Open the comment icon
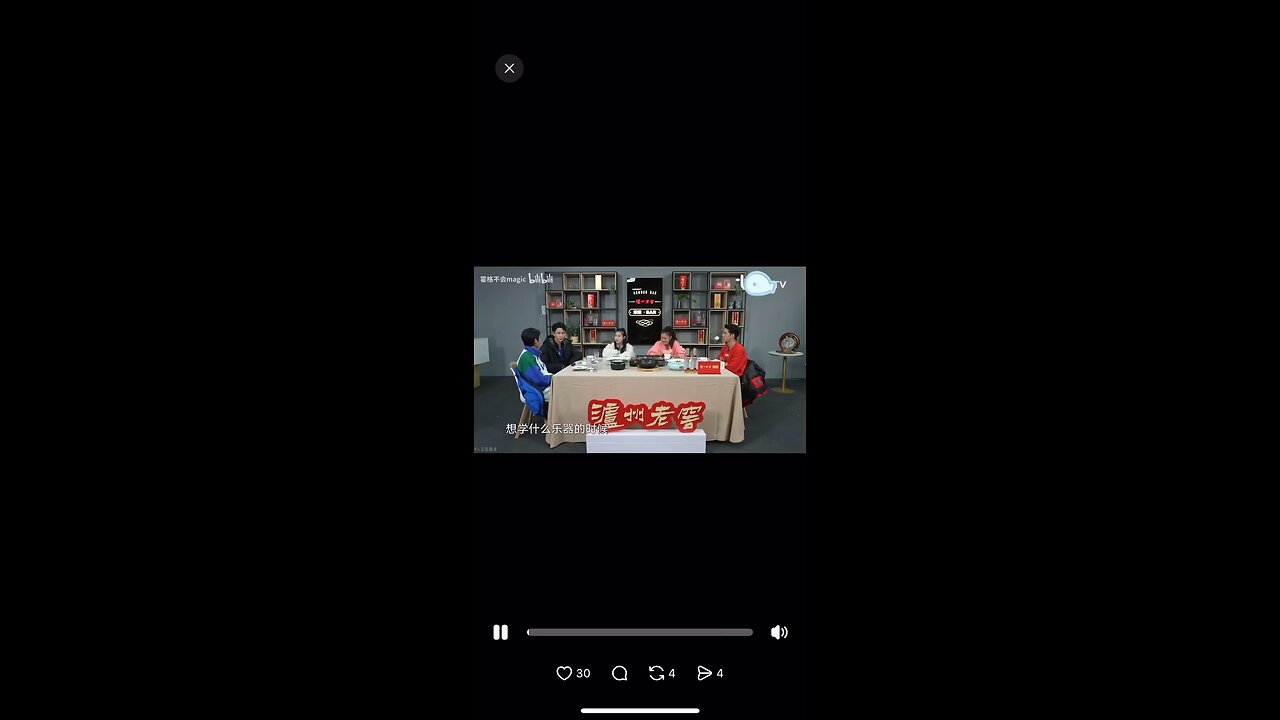This screenshot has height=720, width=1280. (619, 673)
